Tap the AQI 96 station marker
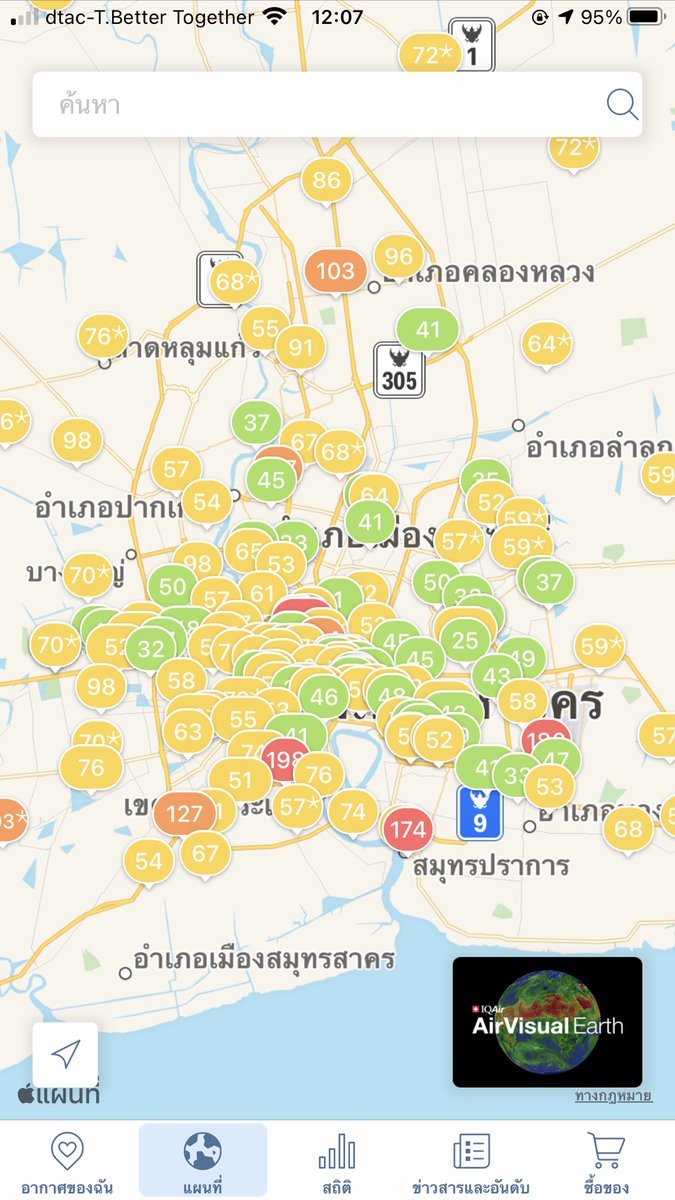The height and width of the screenshot is (1200, 675). tap(398, 256)
